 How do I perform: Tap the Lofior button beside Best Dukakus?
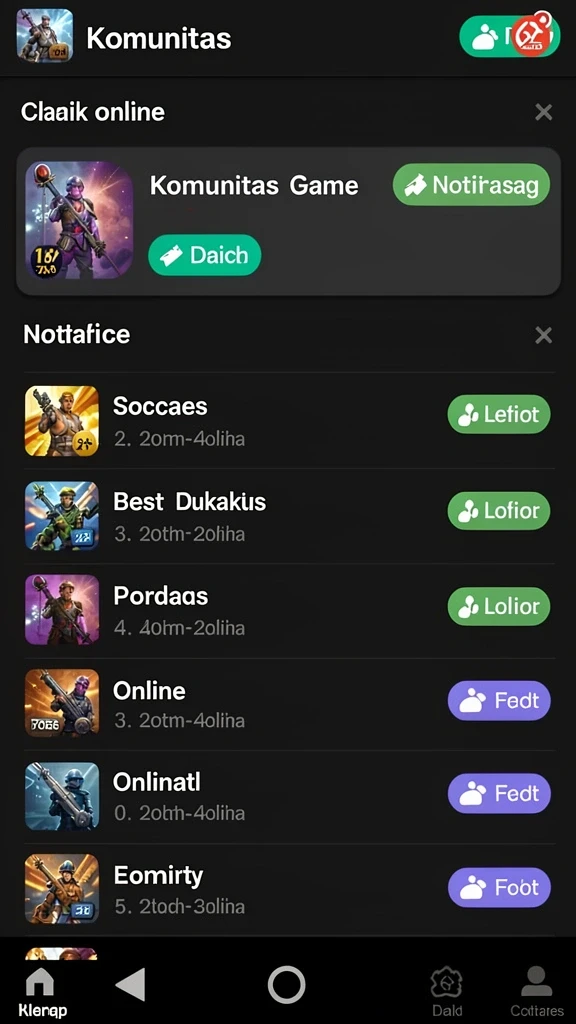499,511
